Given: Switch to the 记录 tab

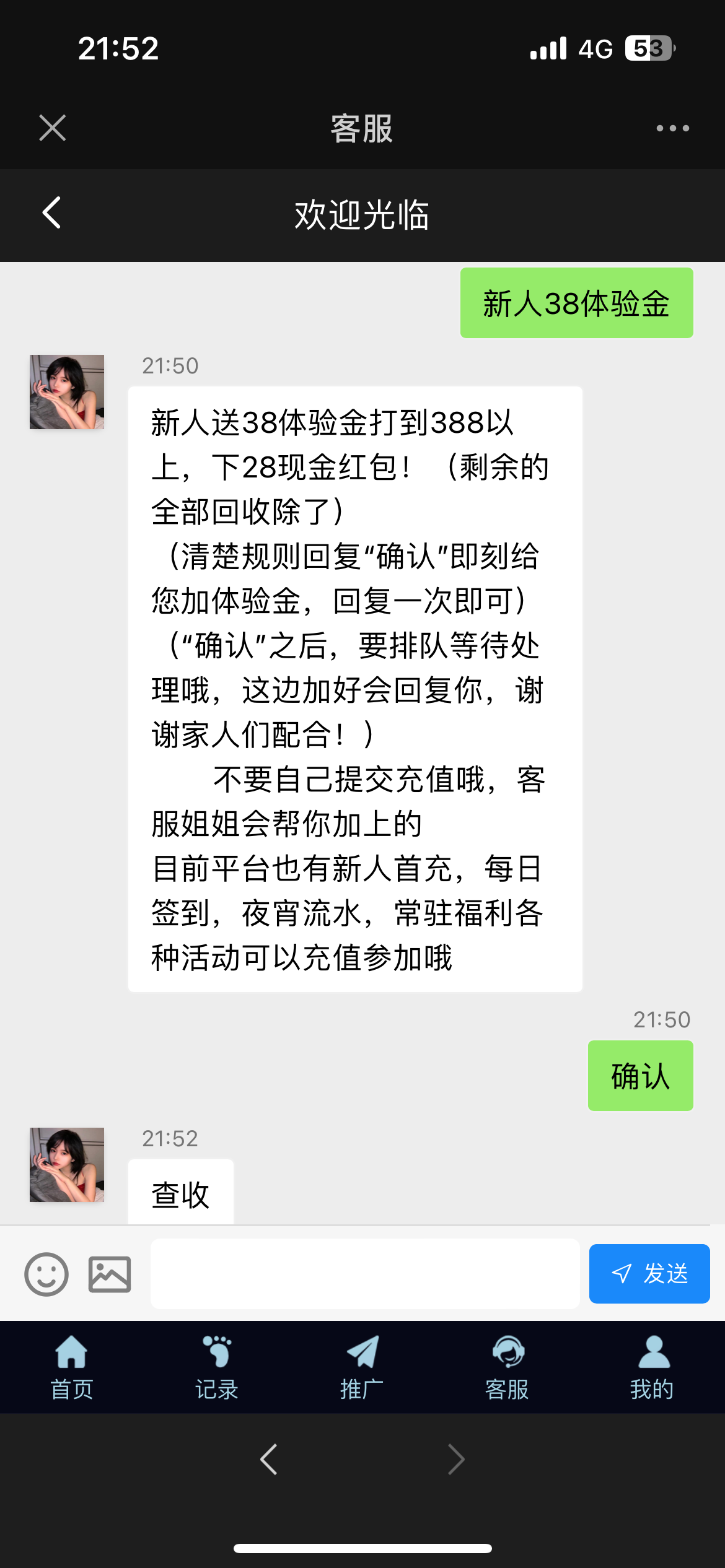Looking at the screenshot, I should pos(217,1367).
